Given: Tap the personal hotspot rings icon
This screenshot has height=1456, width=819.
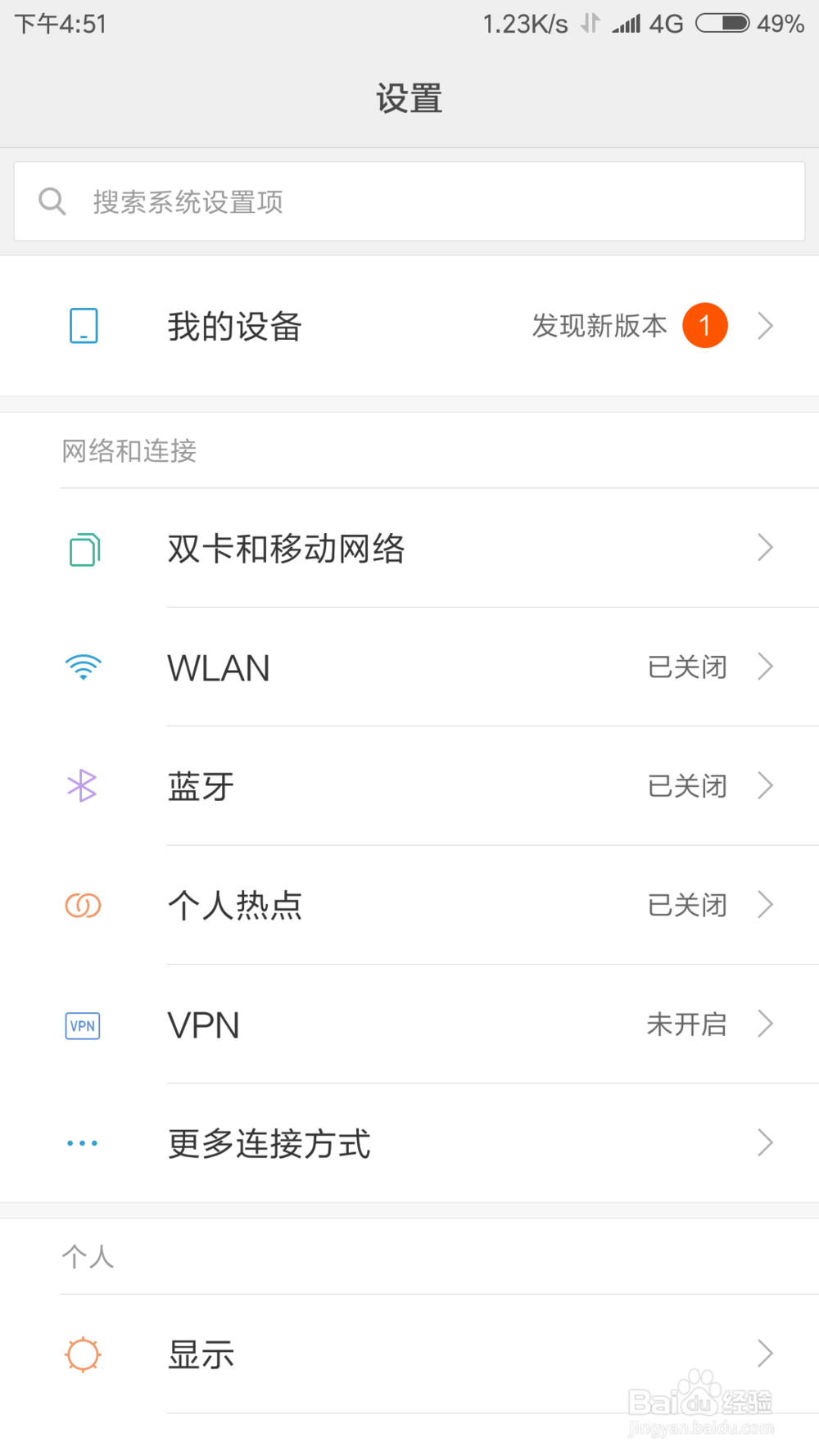Looking at the screenshot, I should tap(82, 905).
